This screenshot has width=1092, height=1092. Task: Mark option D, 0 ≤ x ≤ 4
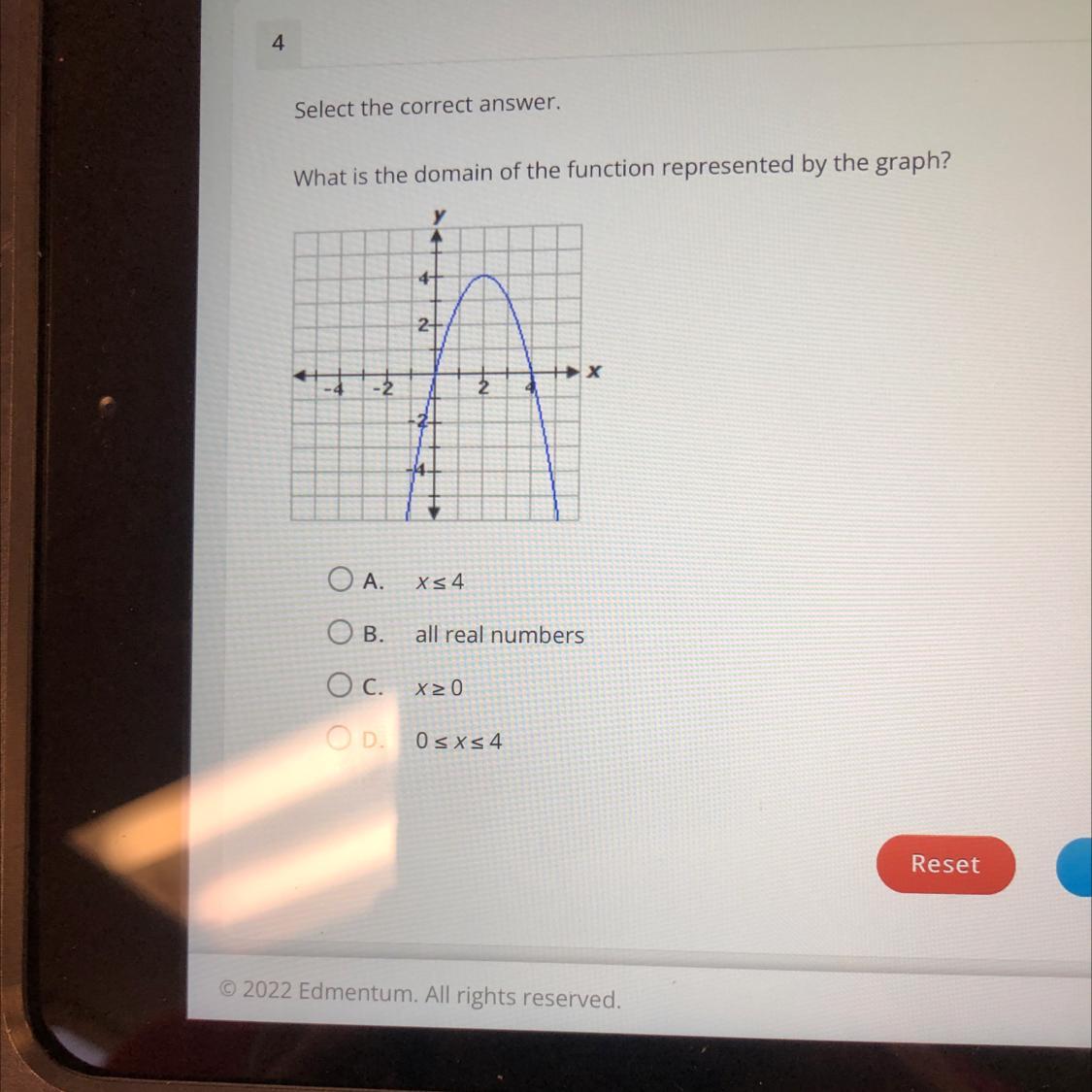coord(338,739)
